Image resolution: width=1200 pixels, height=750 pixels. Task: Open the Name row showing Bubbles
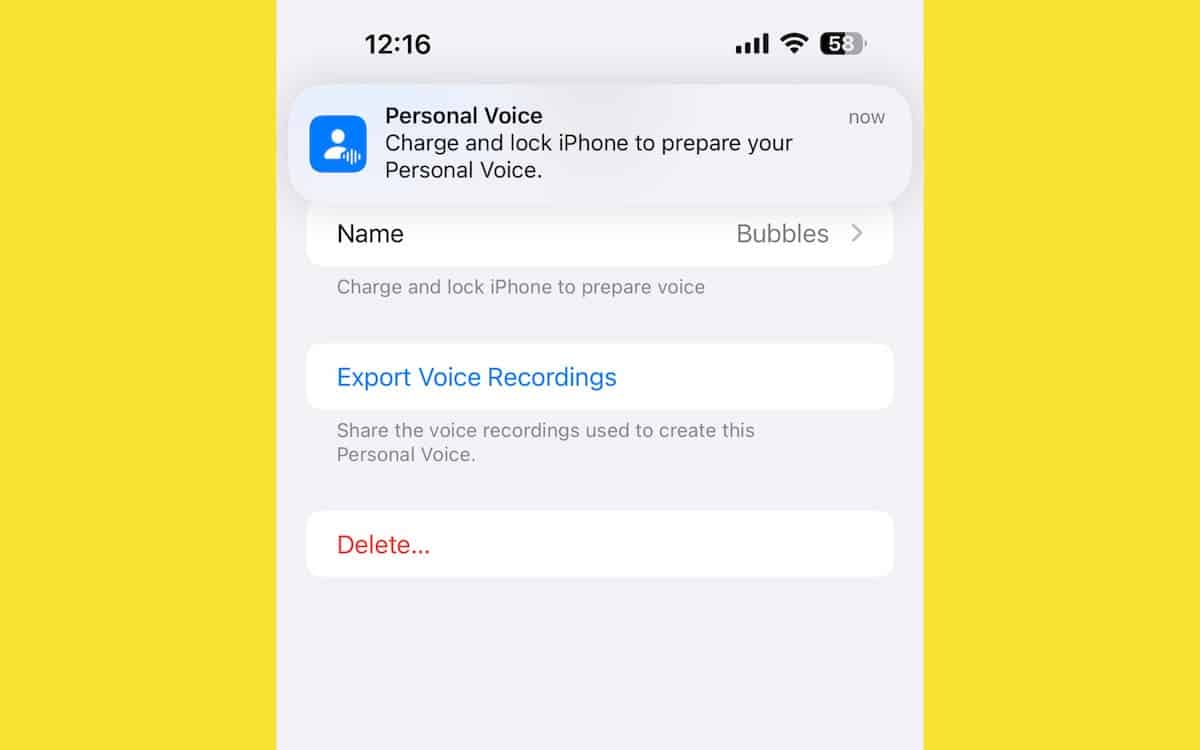(599, 235)
